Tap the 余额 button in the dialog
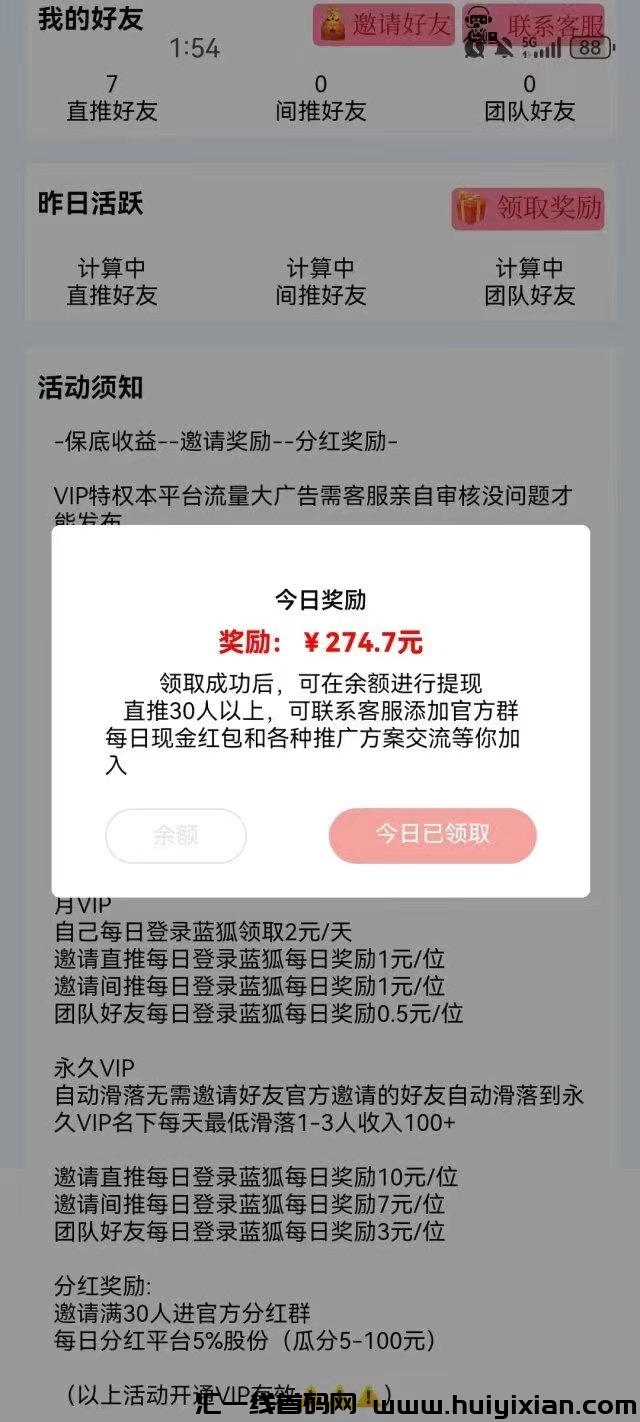The width and height of the screenshot is (640, 1422). [x=176, y=835]
